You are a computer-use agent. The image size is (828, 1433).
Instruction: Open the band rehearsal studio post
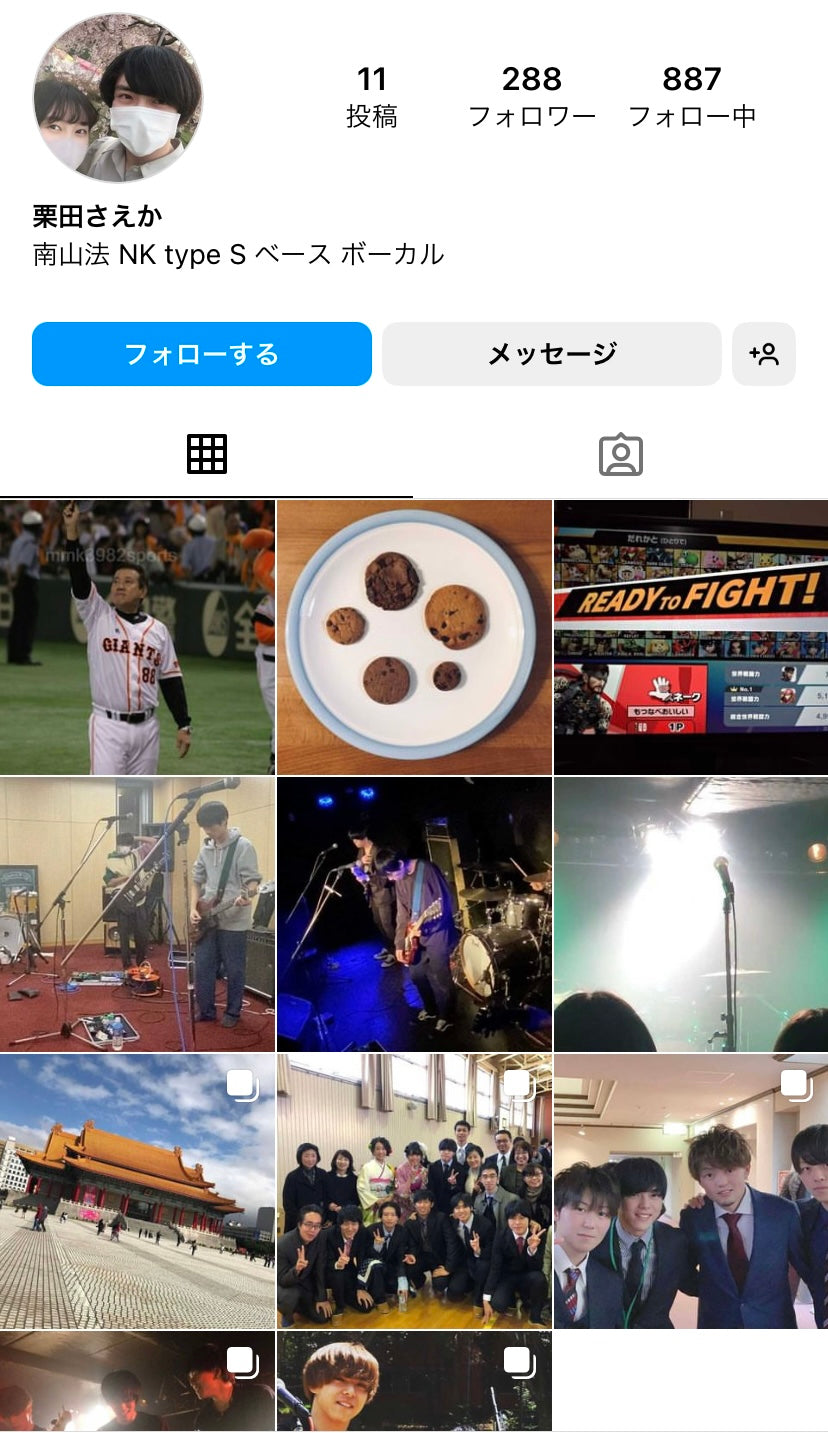point(137,914)
